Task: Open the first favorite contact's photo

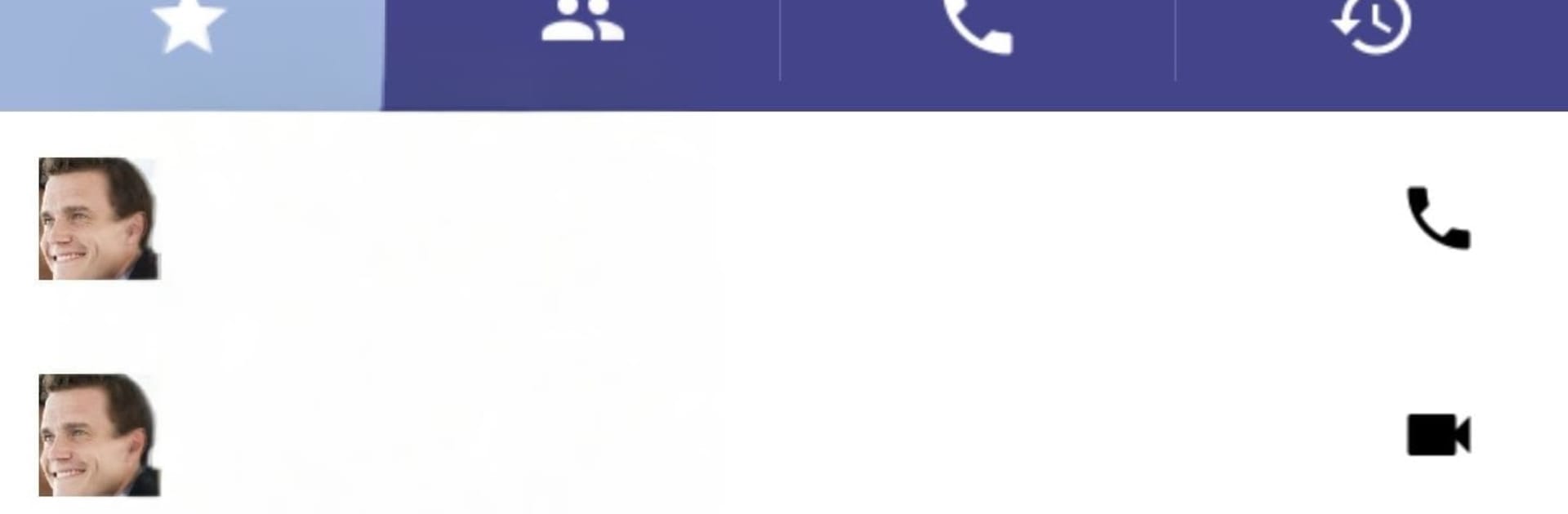Action: 99,219
